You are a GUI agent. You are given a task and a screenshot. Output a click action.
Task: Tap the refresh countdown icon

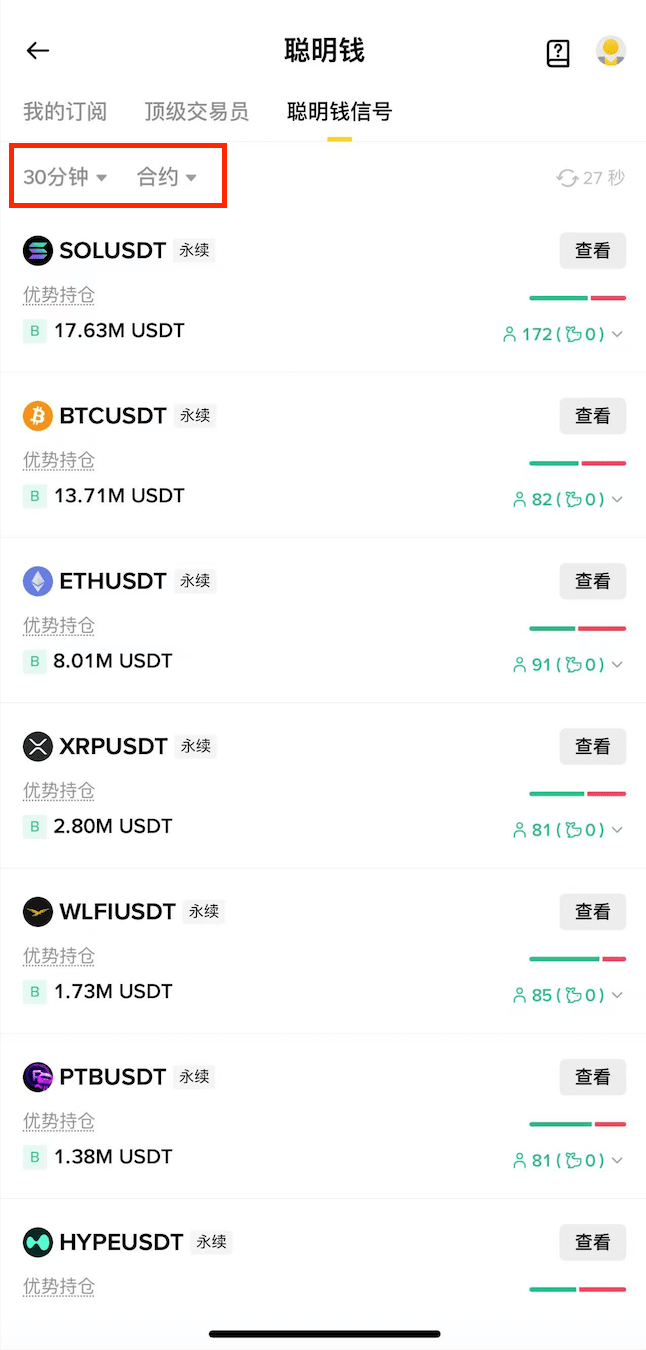(x=568, y=178)
